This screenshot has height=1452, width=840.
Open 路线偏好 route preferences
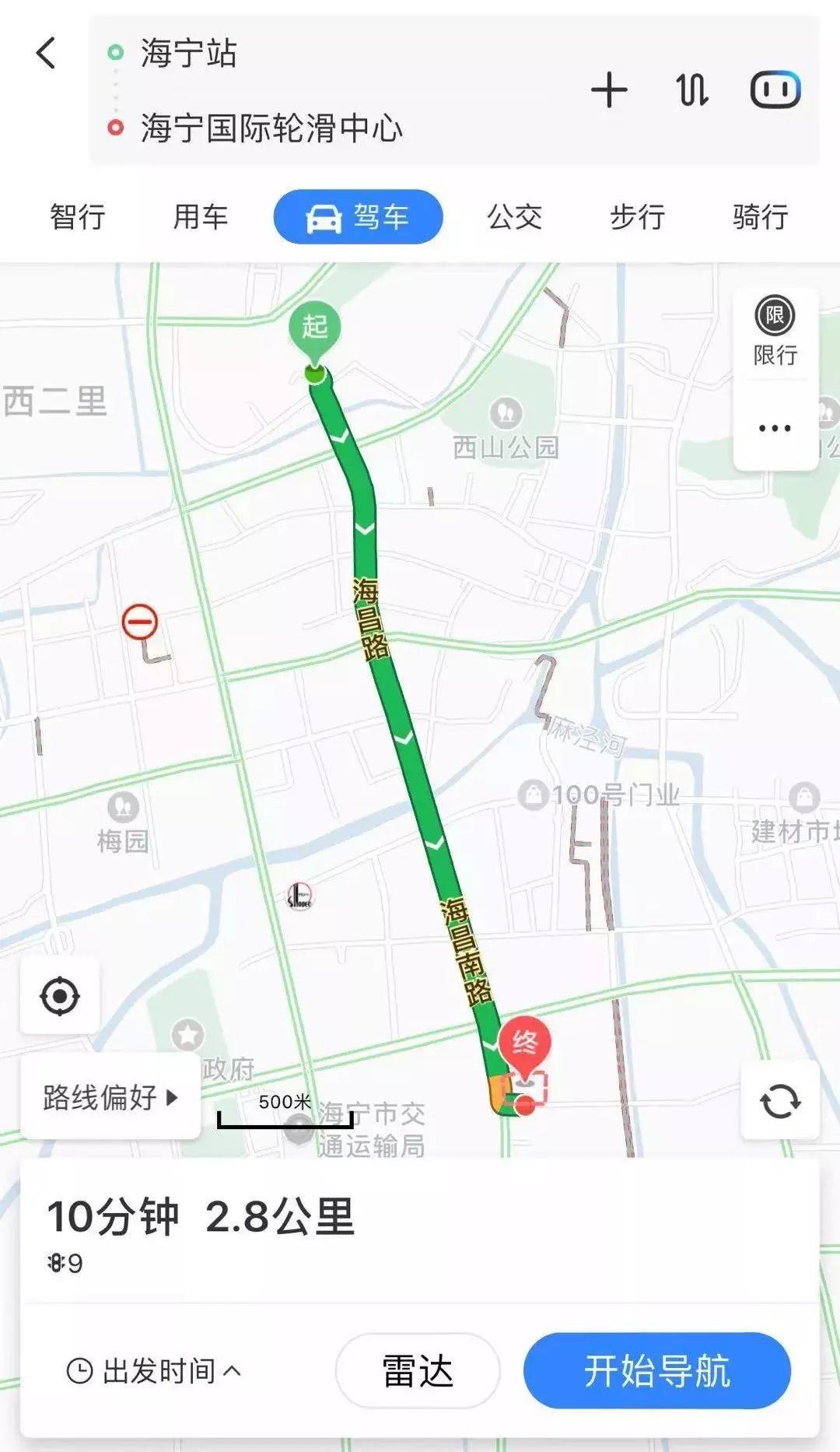110,1098
